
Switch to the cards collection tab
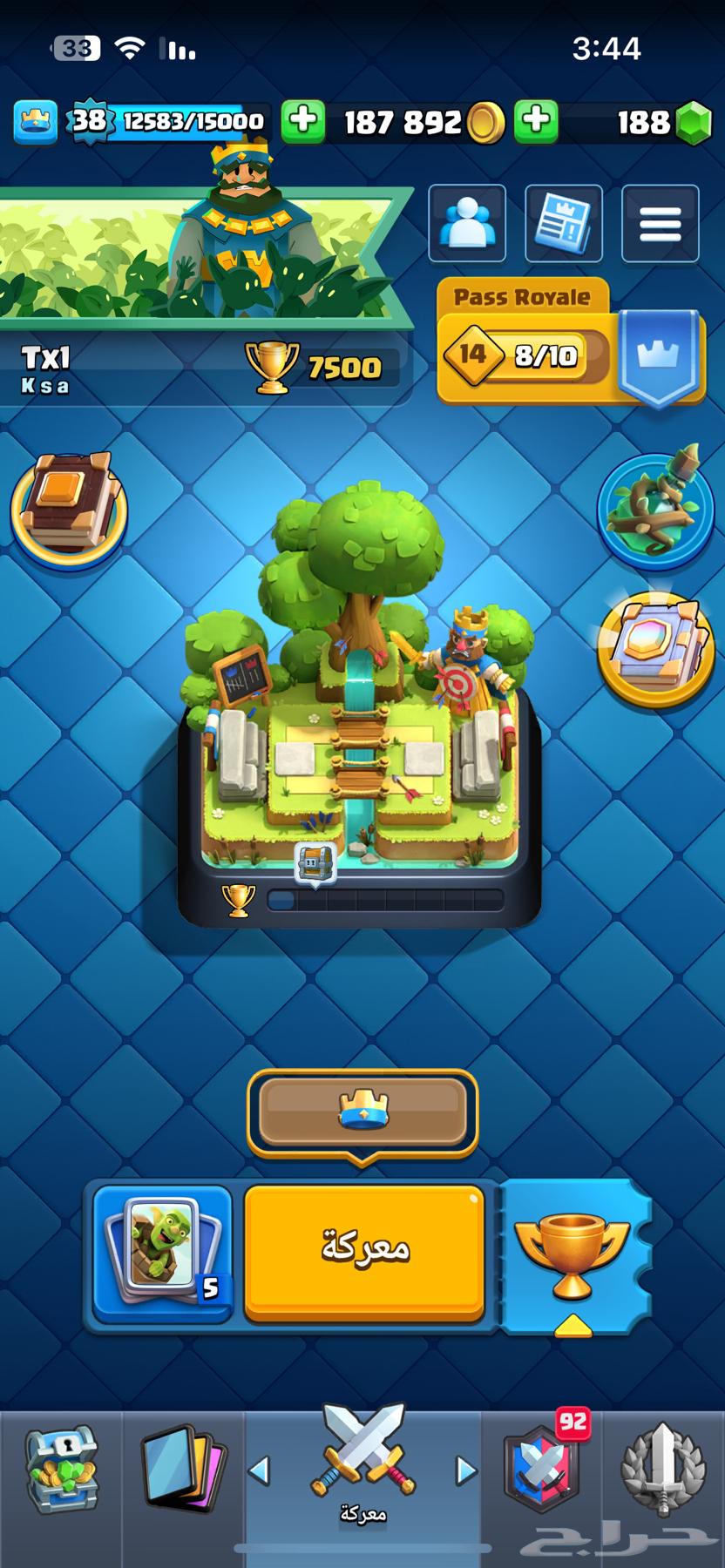pos(183,1472)
